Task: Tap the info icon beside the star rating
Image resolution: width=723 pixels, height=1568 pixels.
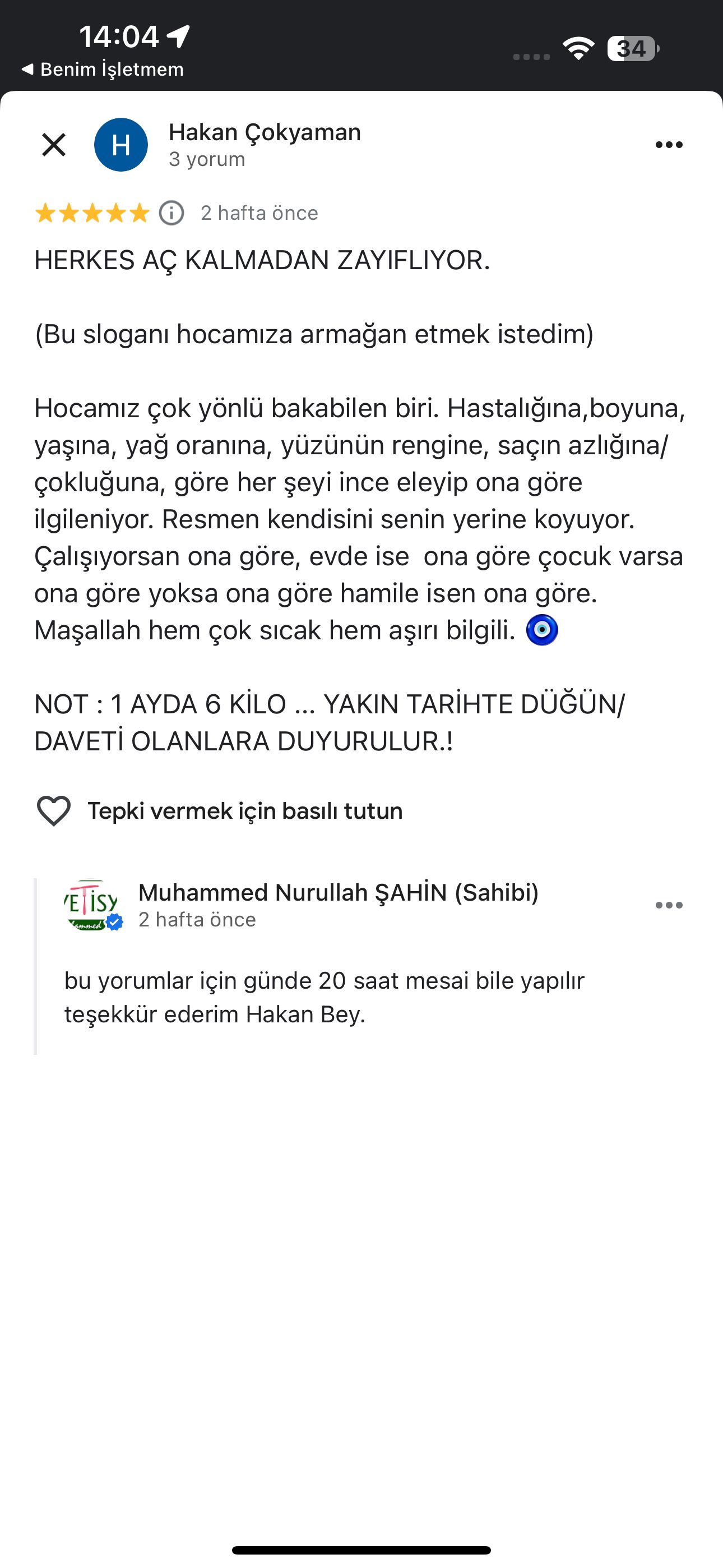Action: click(x=172, y=213)
